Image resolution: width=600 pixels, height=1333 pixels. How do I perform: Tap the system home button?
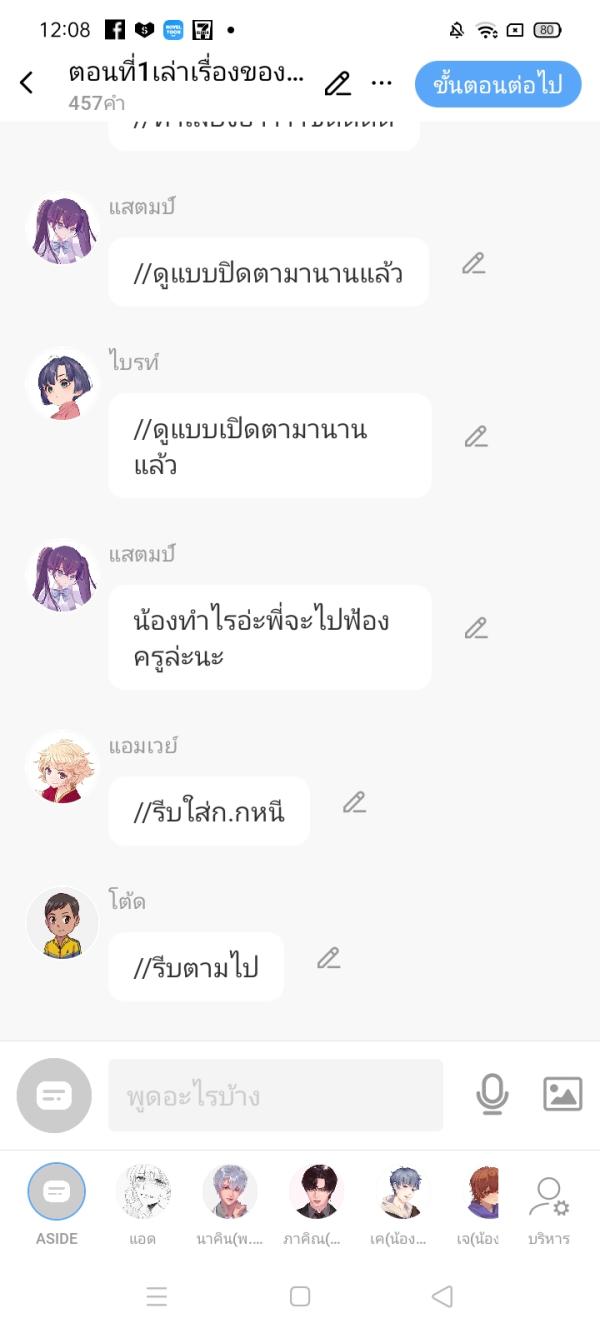point(299,1296)
